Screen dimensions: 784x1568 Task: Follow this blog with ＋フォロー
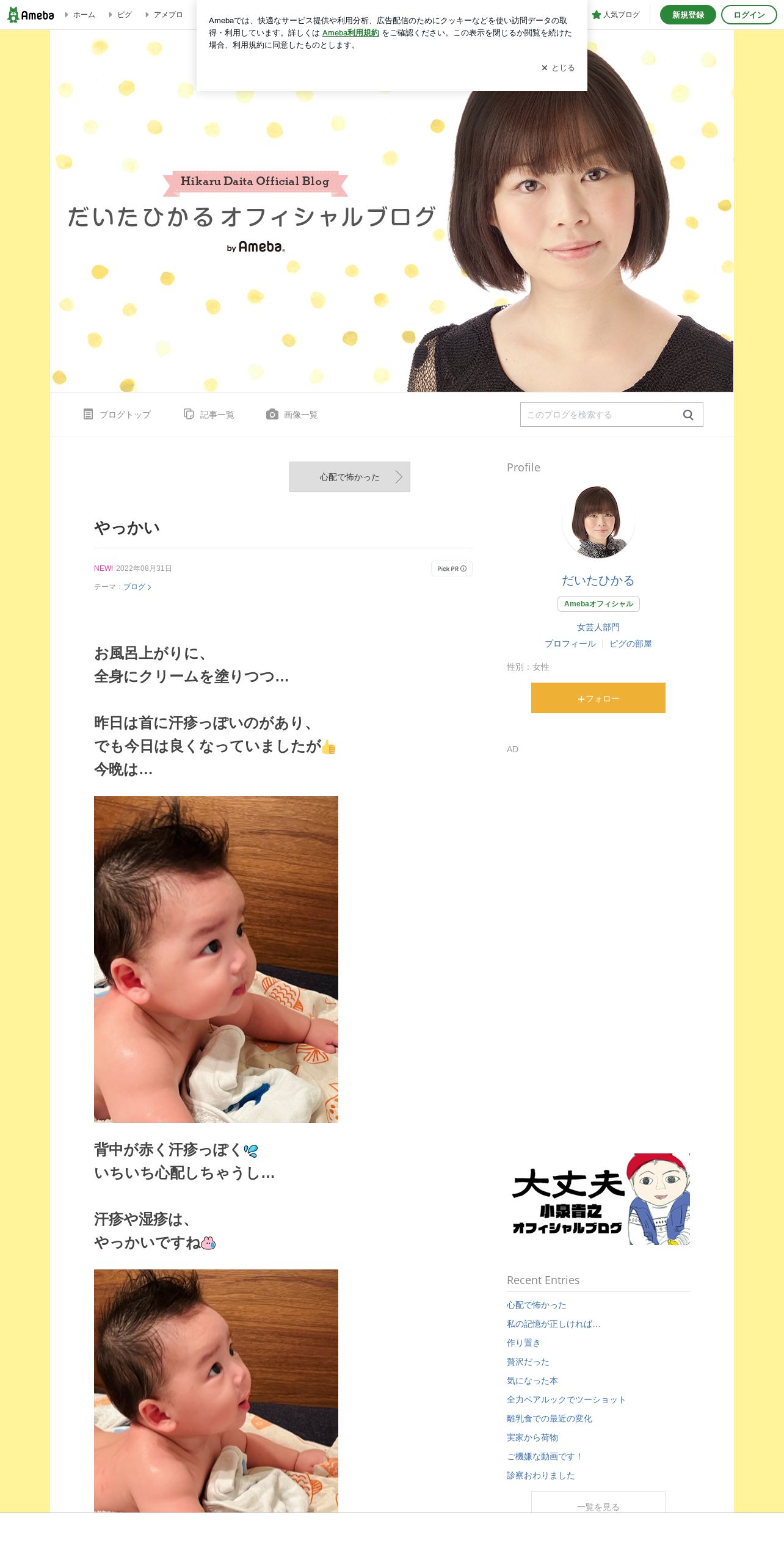[598, 698]
